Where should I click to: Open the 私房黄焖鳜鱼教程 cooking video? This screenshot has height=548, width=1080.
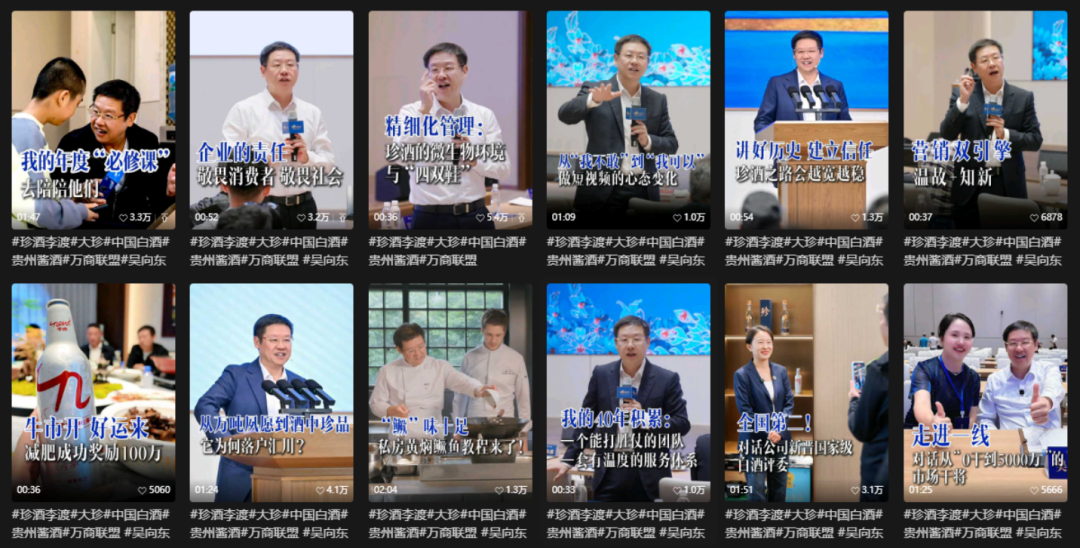coord(450,392)
